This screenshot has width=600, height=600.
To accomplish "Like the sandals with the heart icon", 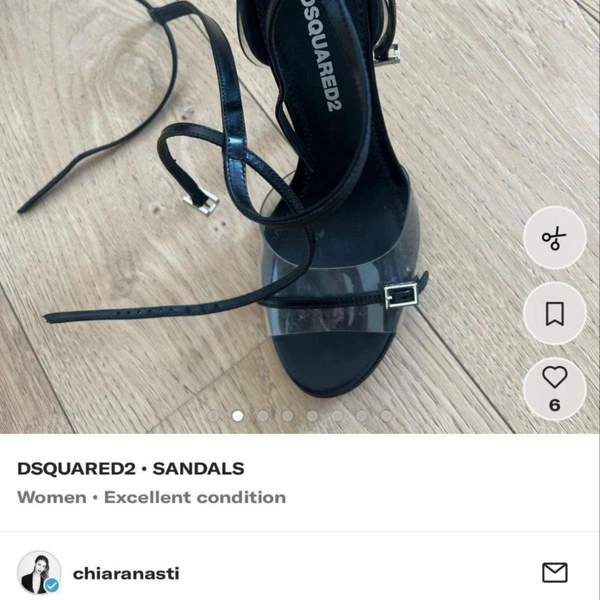I will [x=554, y=378].
